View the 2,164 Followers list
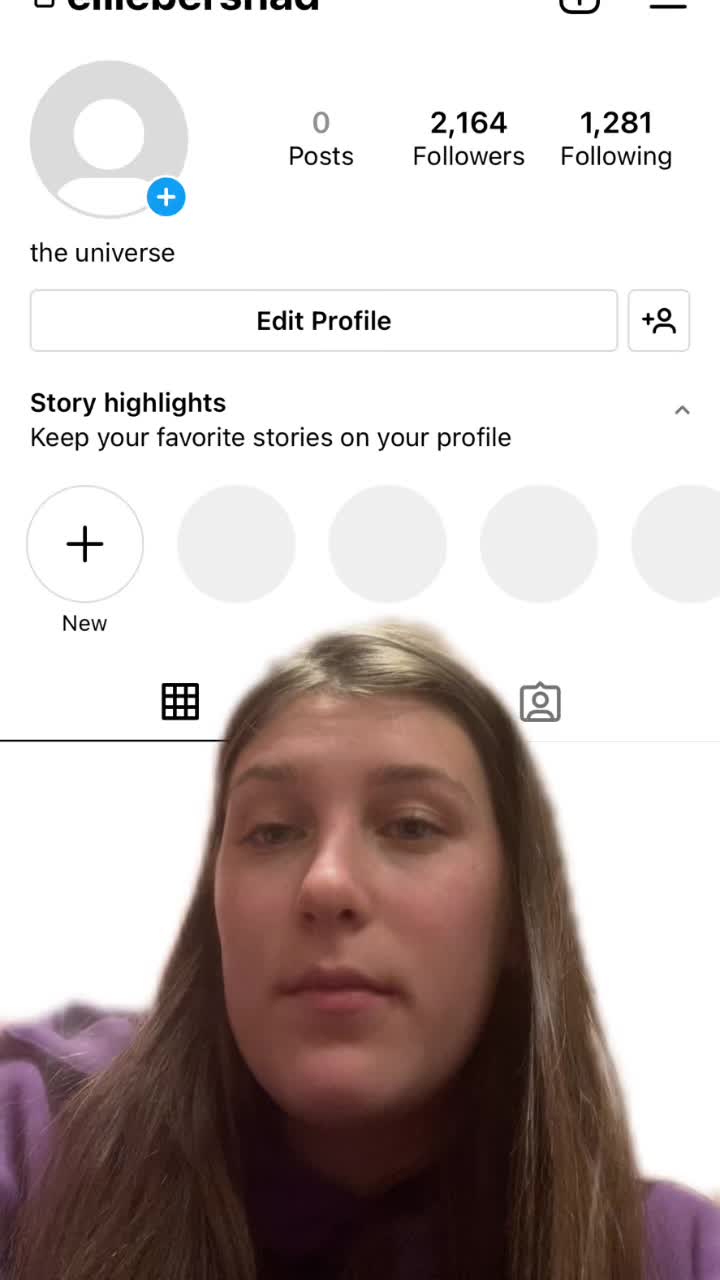The image size is (720, 1280). (468, 138)
